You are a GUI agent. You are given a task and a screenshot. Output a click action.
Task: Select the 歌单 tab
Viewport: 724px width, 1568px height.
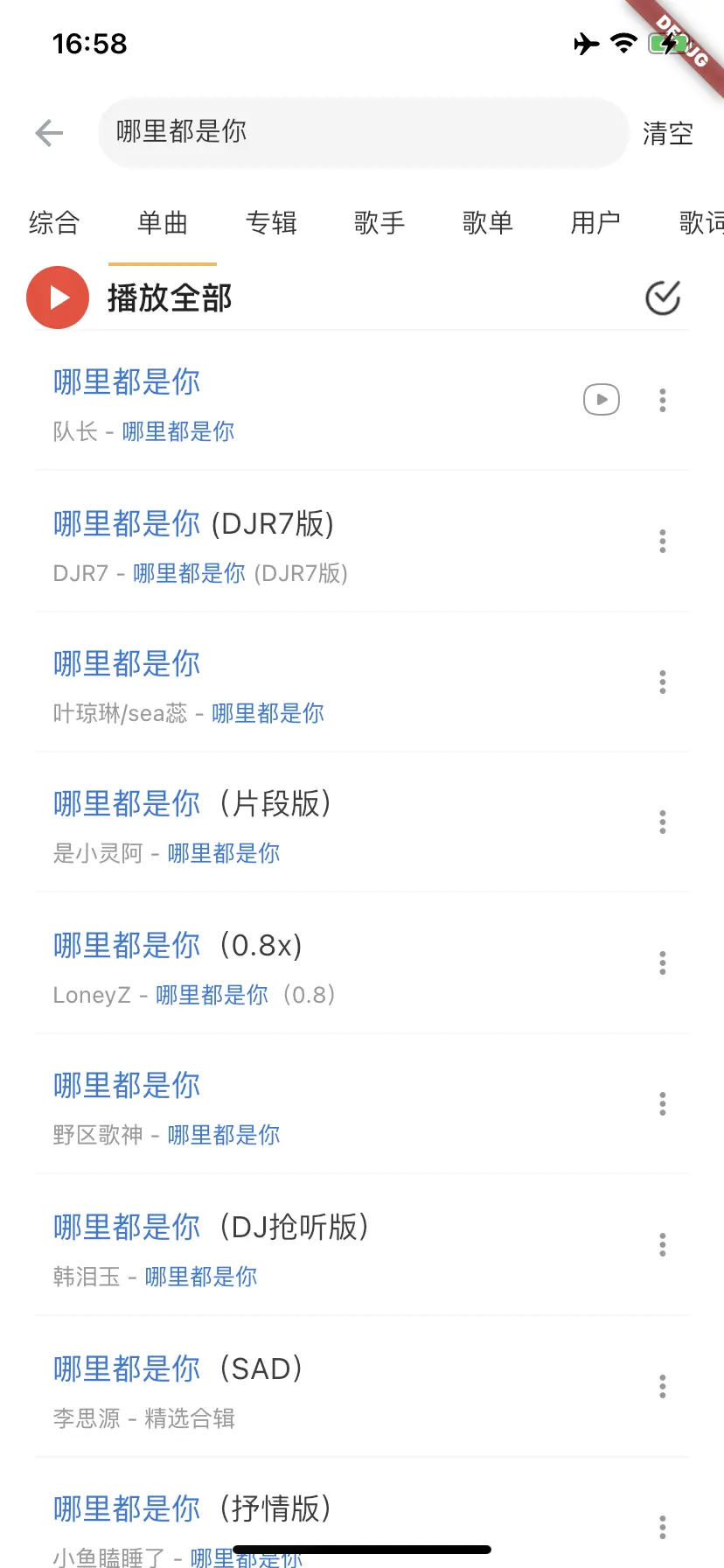click(x=488, y=223)
